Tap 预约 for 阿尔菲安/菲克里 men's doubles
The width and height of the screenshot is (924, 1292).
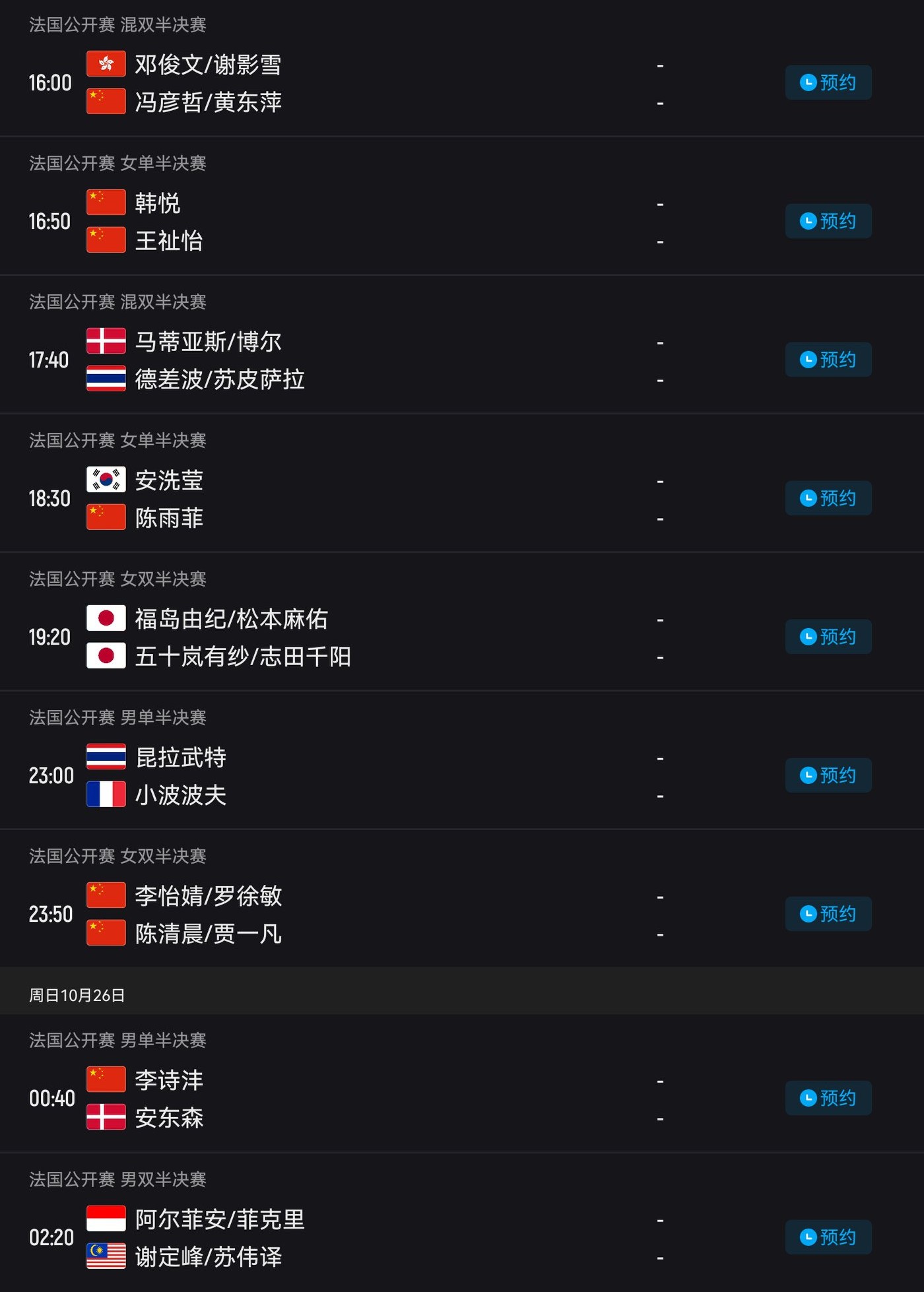click(828, 1237)
